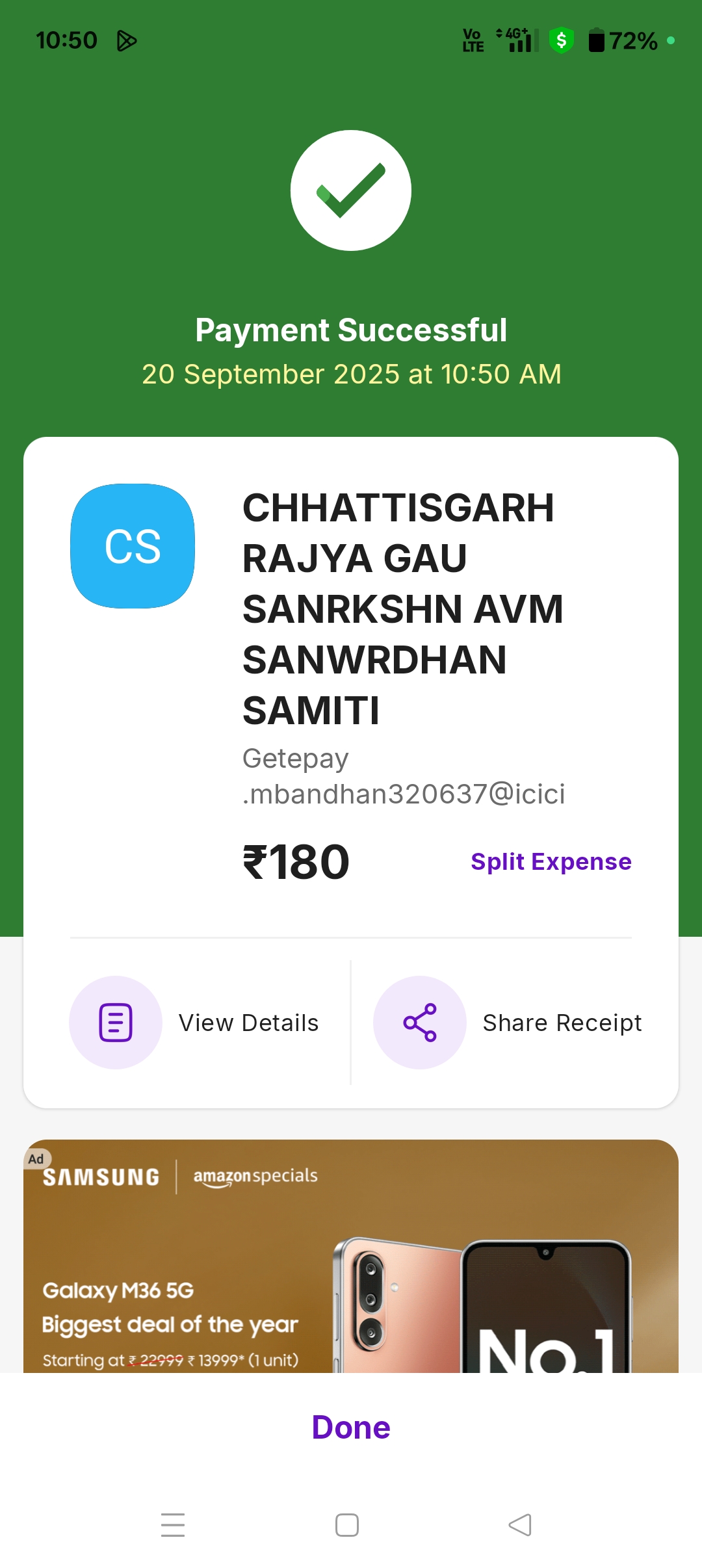702x1568 pixels.
Task: Share the payment receipt
Action: [508, 1023]
